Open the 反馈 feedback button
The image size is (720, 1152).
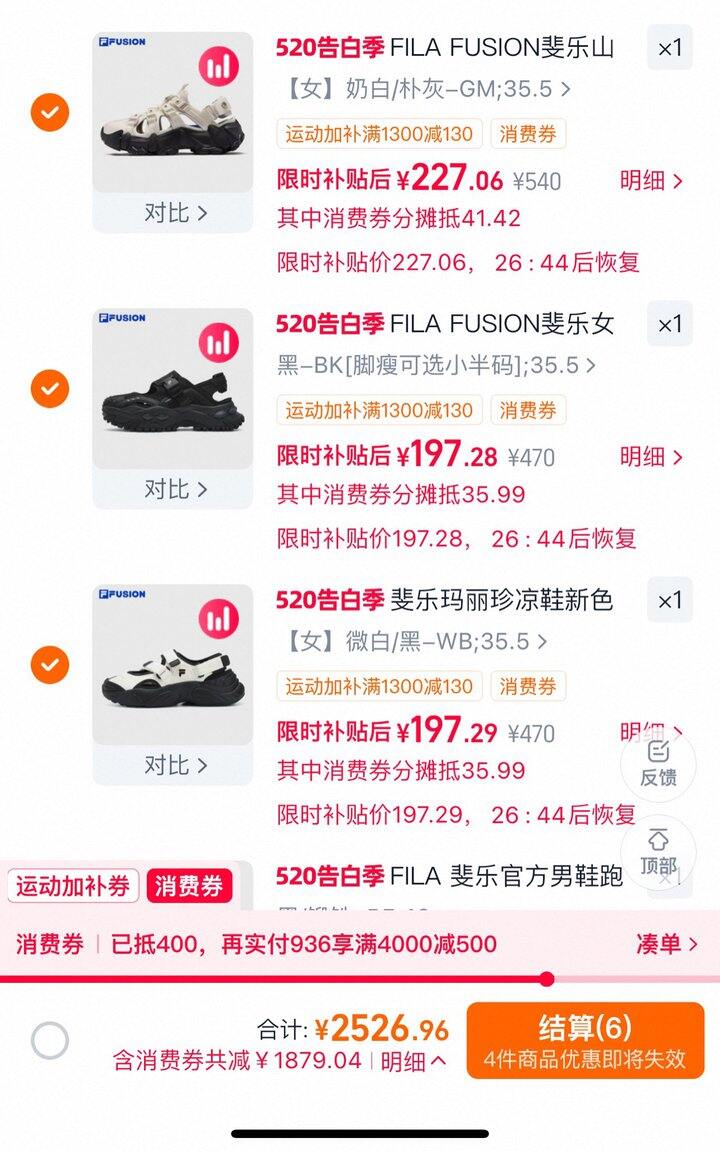coord(658,765)
